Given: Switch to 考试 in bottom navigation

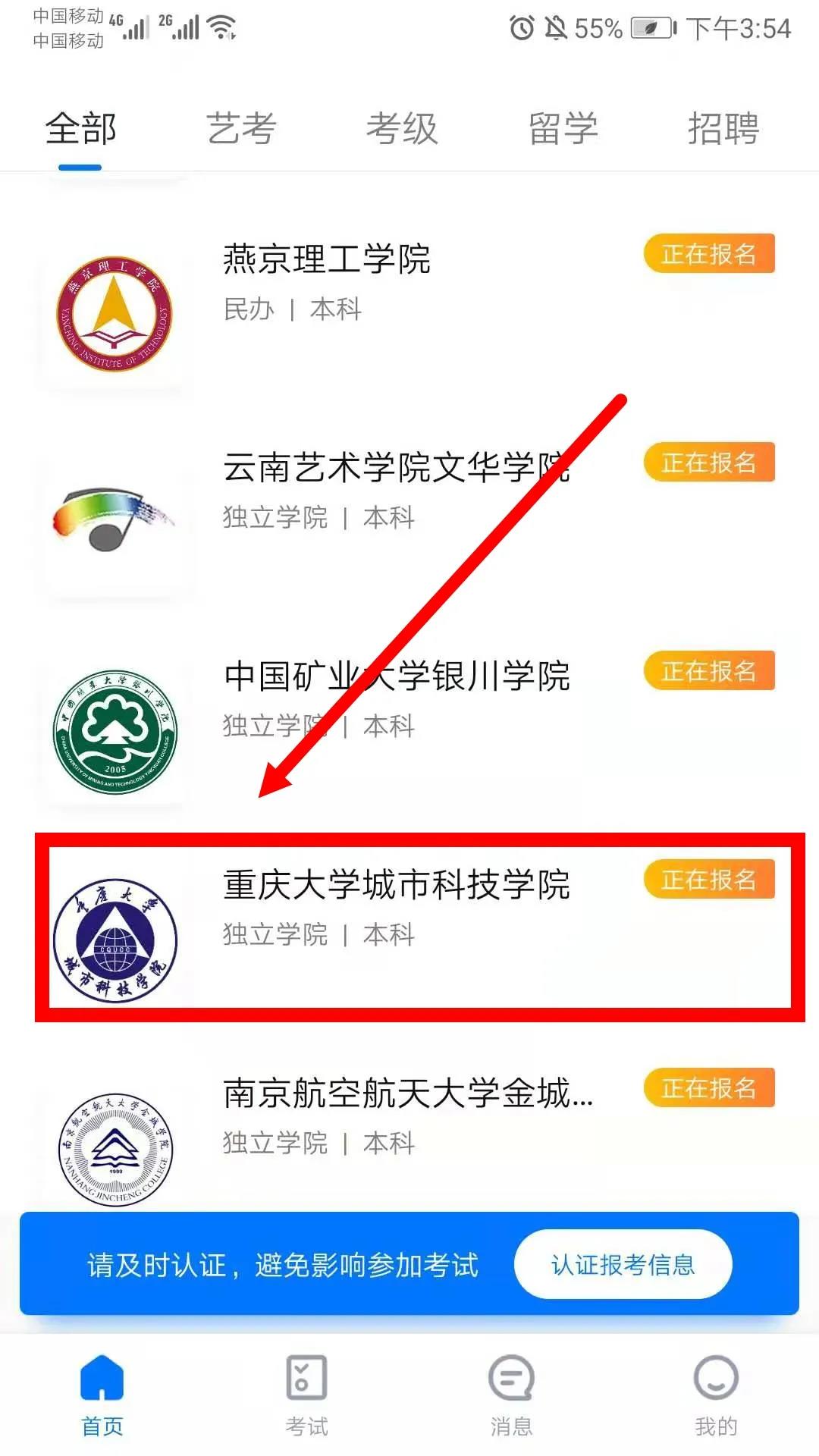Looking at the screenshot, I should [306, 1395].
